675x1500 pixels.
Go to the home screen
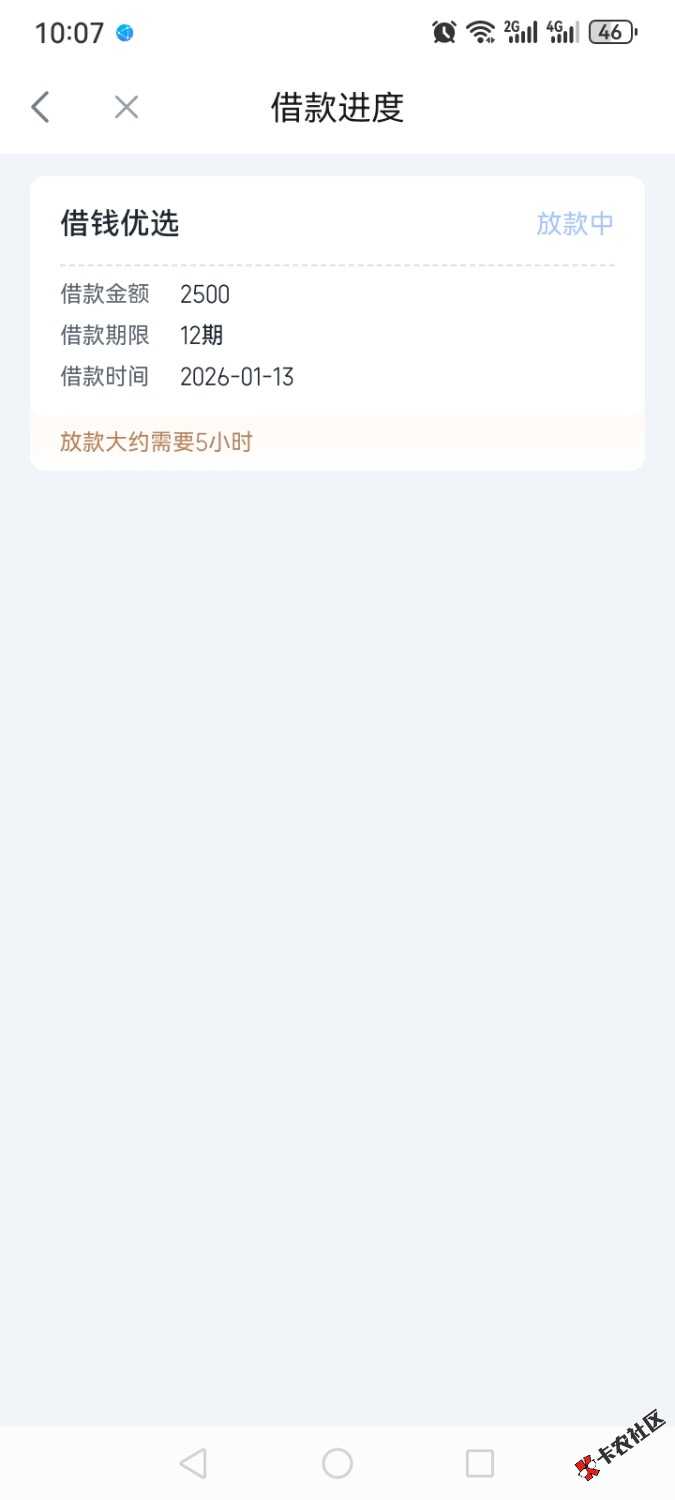pos(337,1464)
